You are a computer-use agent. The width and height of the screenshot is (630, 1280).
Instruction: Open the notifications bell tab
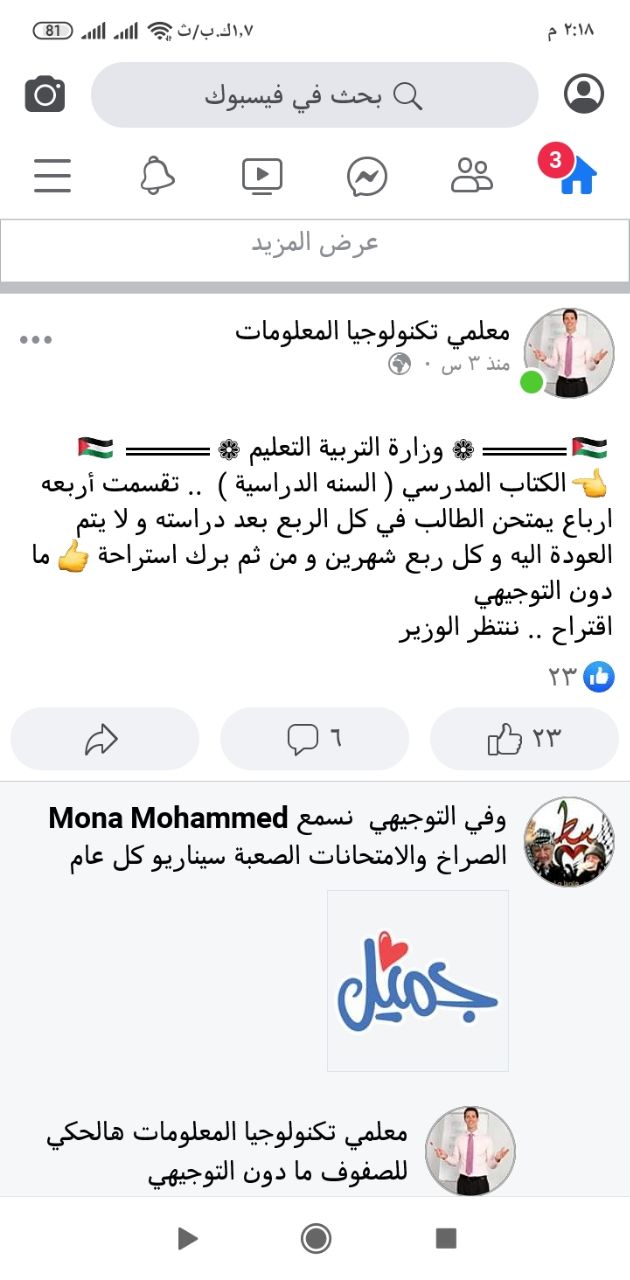(x=157, y=176)
